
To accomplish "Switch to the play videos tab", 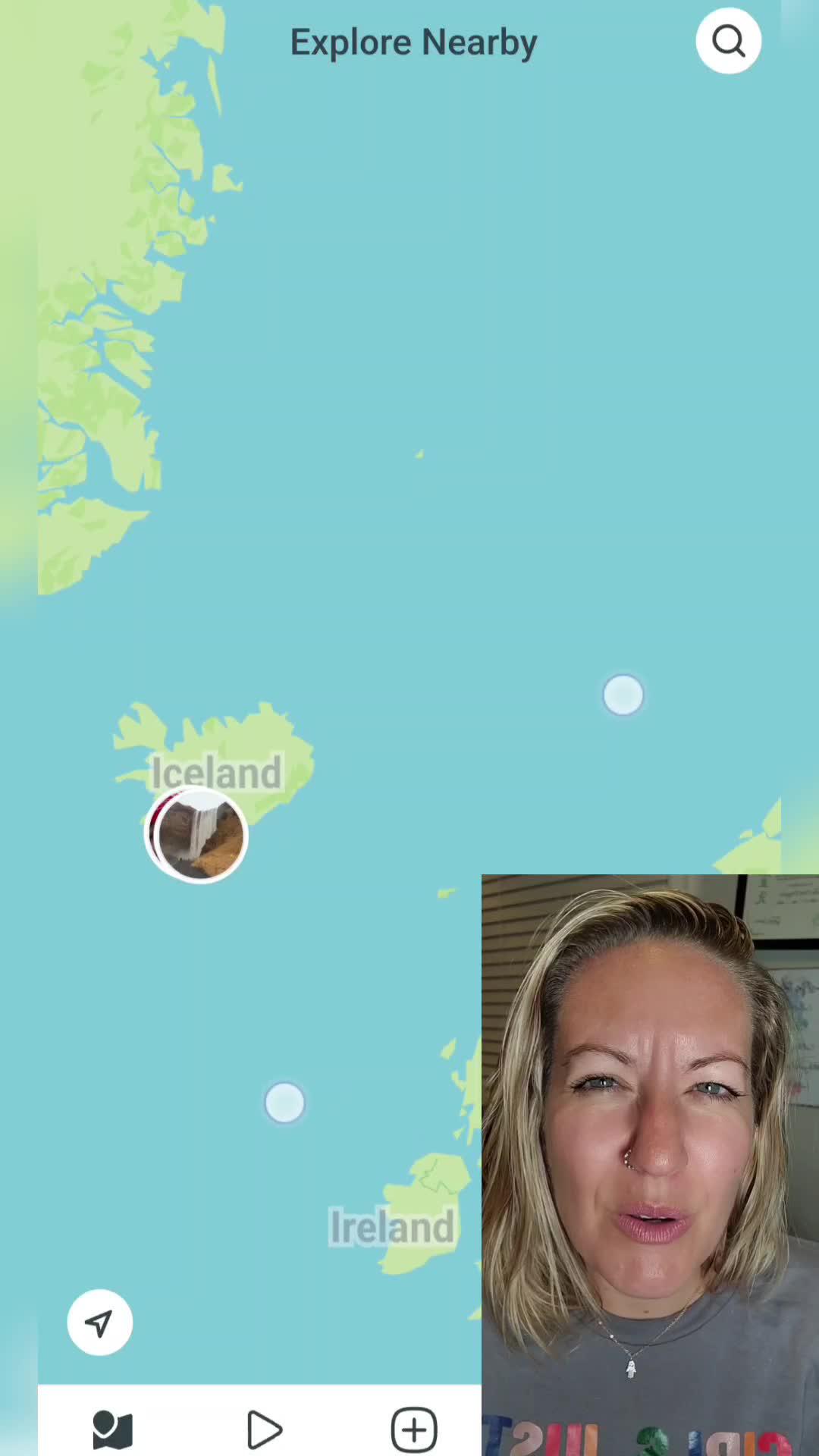I will [264, 1429].
